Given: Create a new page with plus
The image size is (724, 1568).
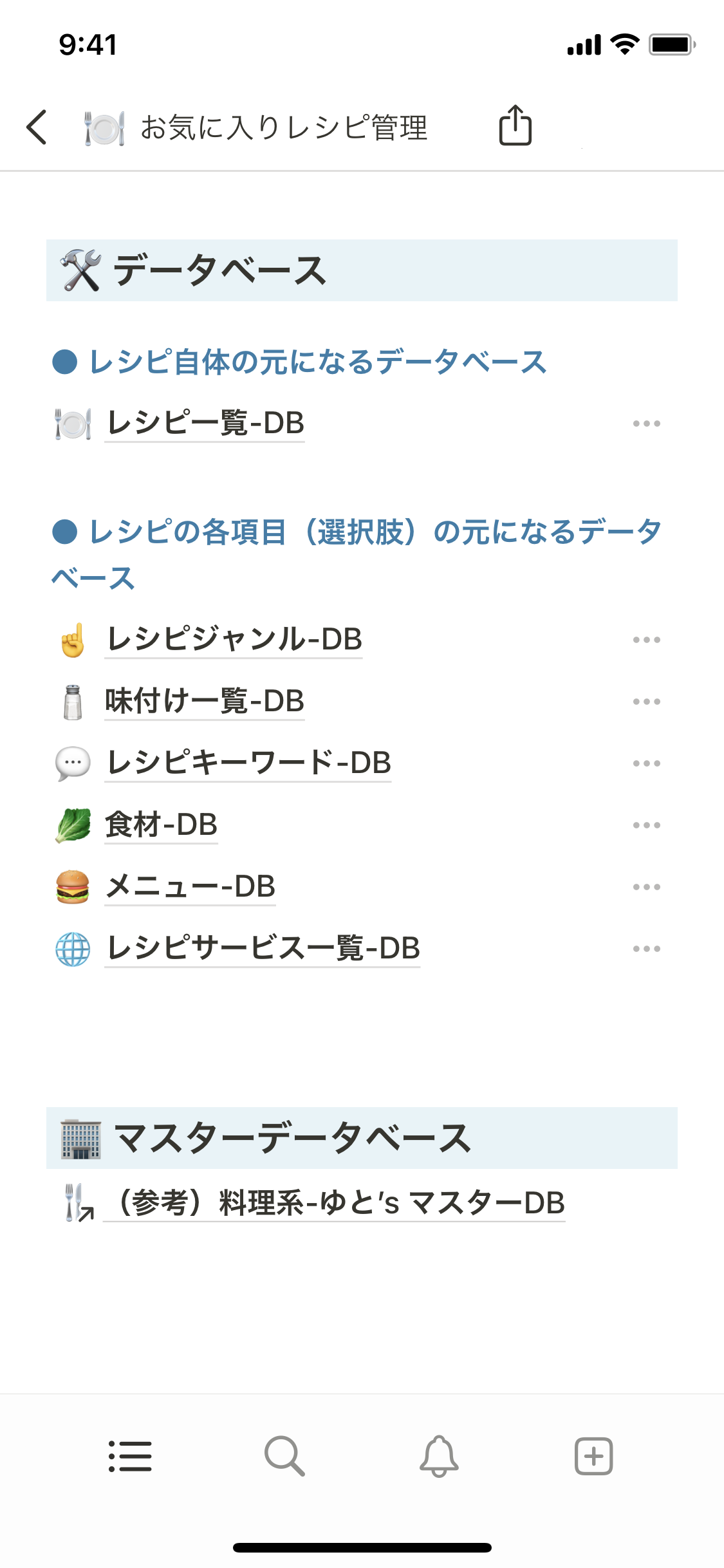Looking at the screenshot, I should point(593,1456).
